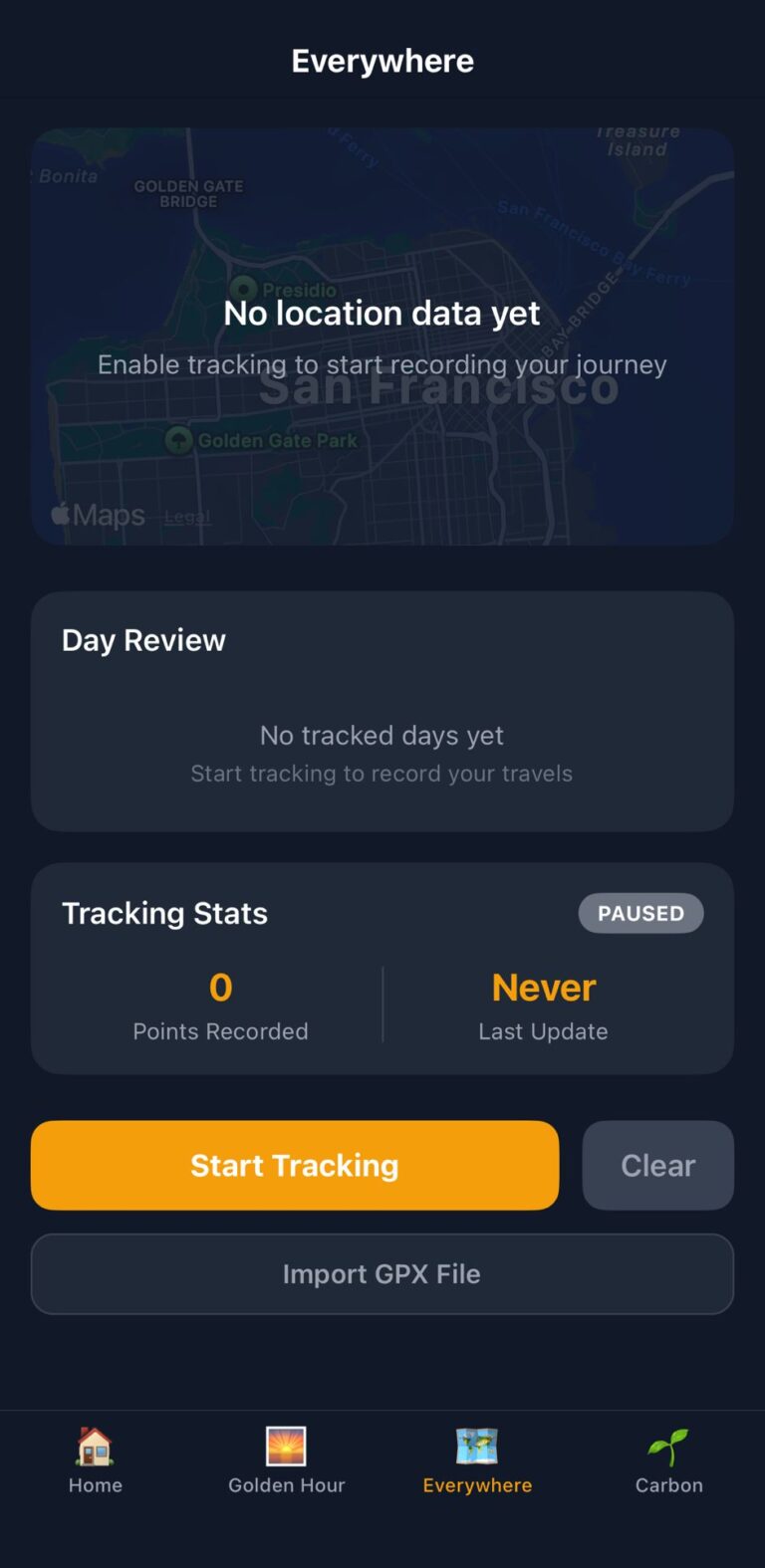Clear the recorded tracking data
The height and width of the screenshot is (1568, 765).
657,1165
